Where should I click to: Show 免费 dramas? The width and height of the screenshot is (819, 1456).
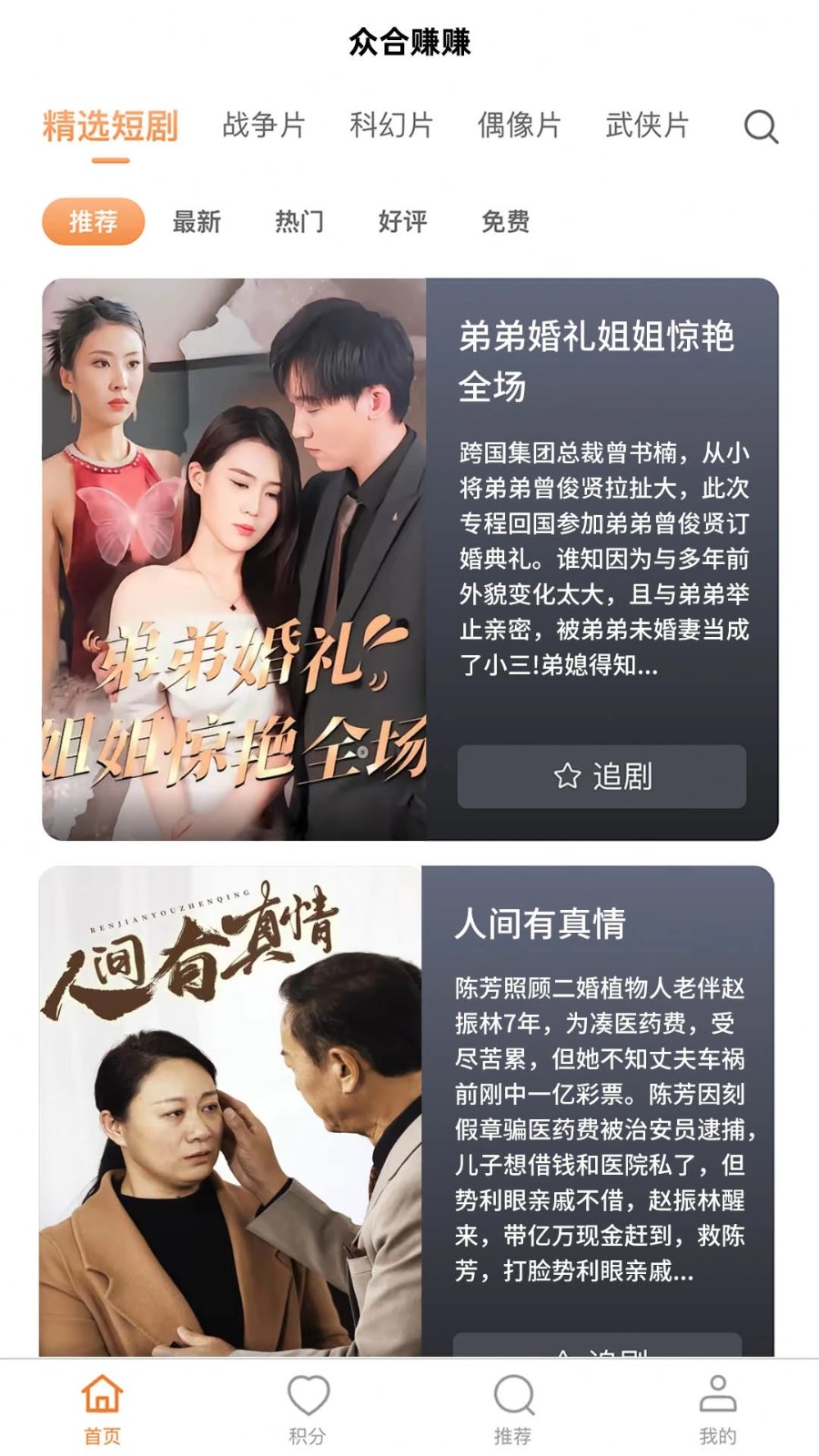(x=505, y=221)
